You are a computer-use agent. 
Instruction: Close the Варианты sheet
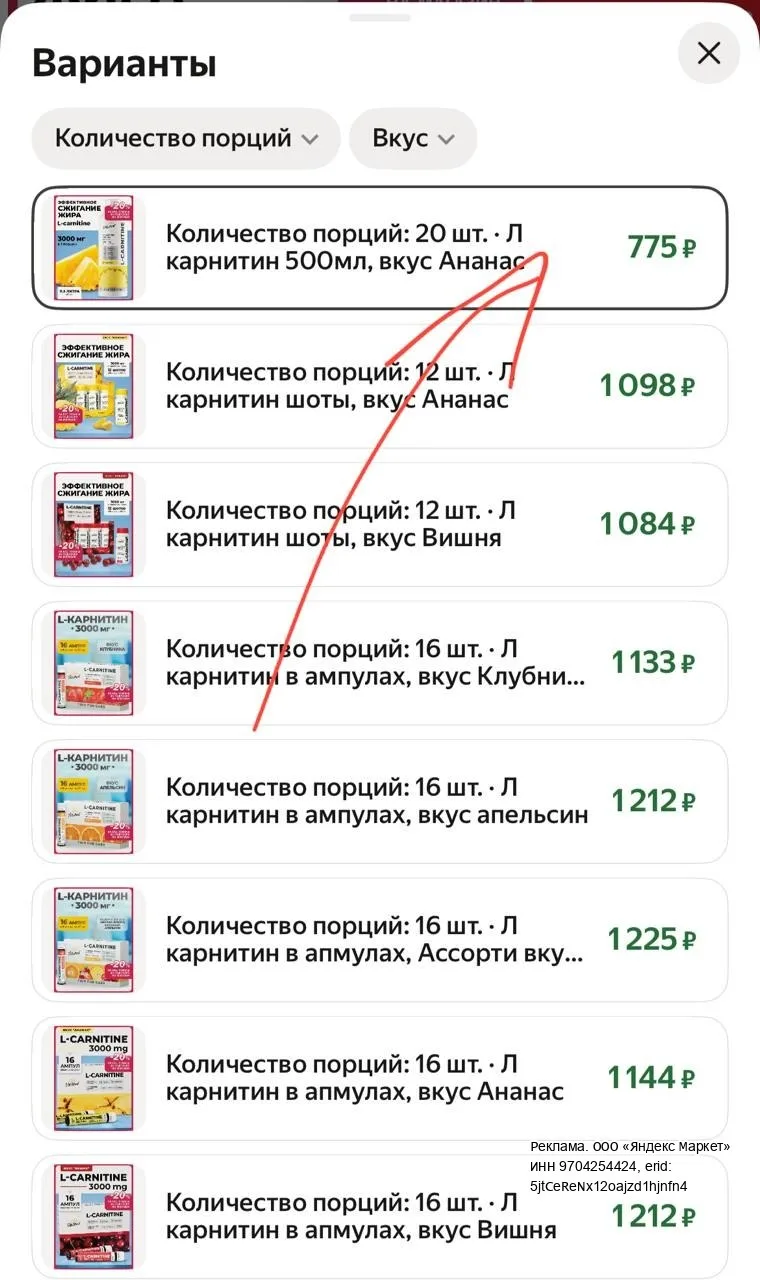point(708,53)
